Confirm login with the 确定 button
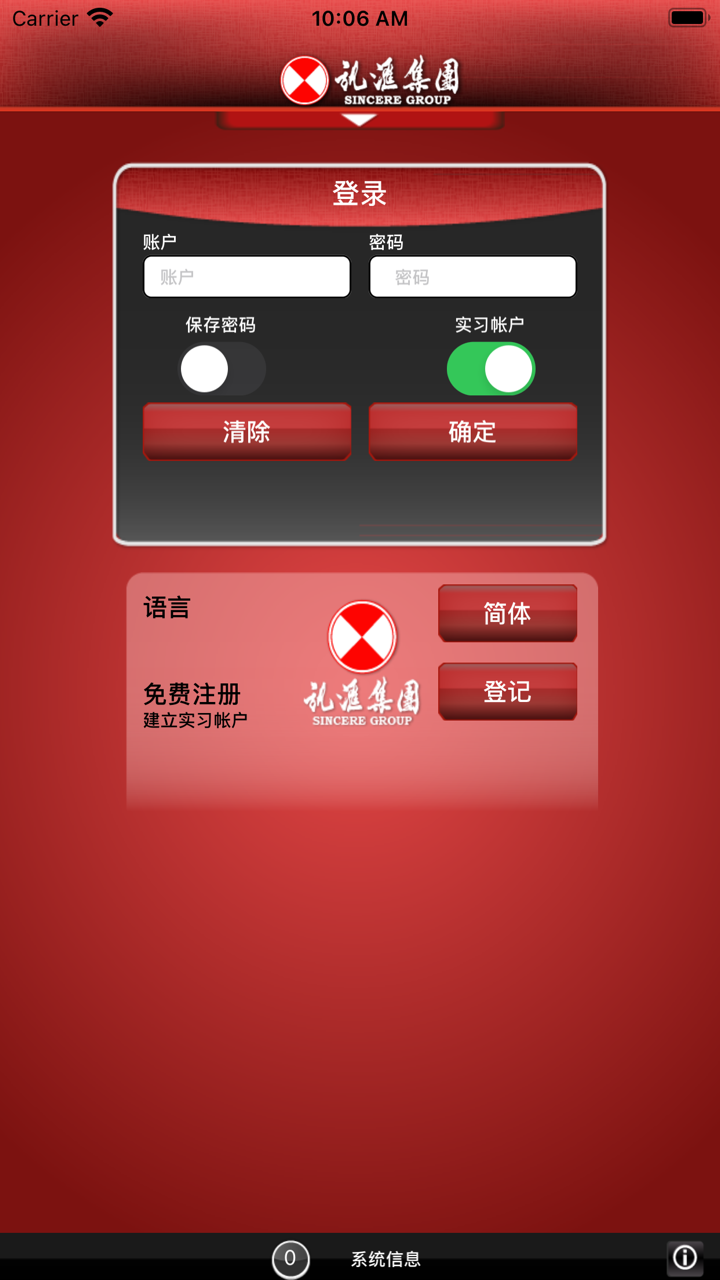The height and width of the screenshot is (1280, 720). [x=473, y=432]
